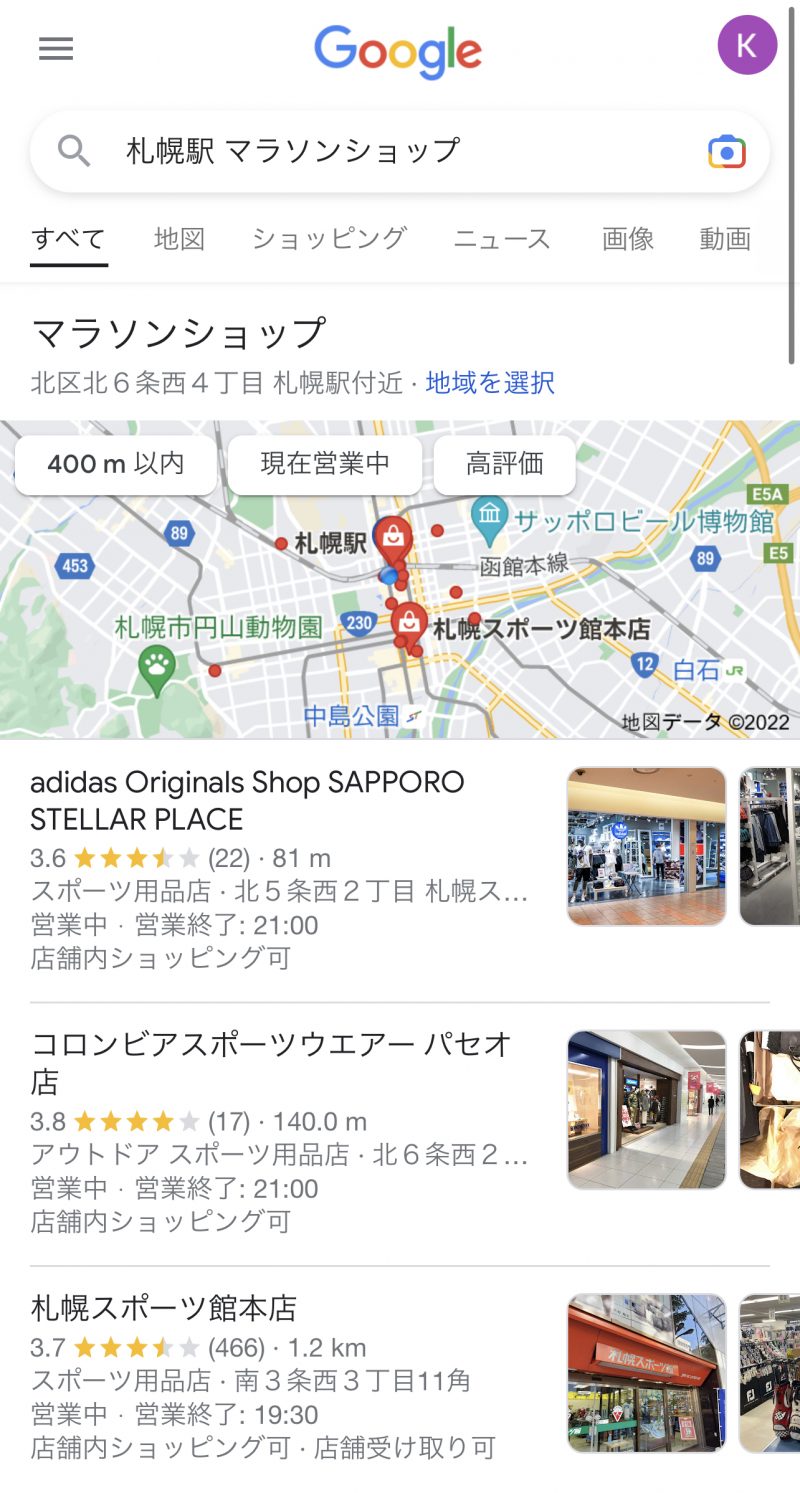View the adidas Originals storefront photo
The height and width of the screenshot is (1493, 800).
646,846
